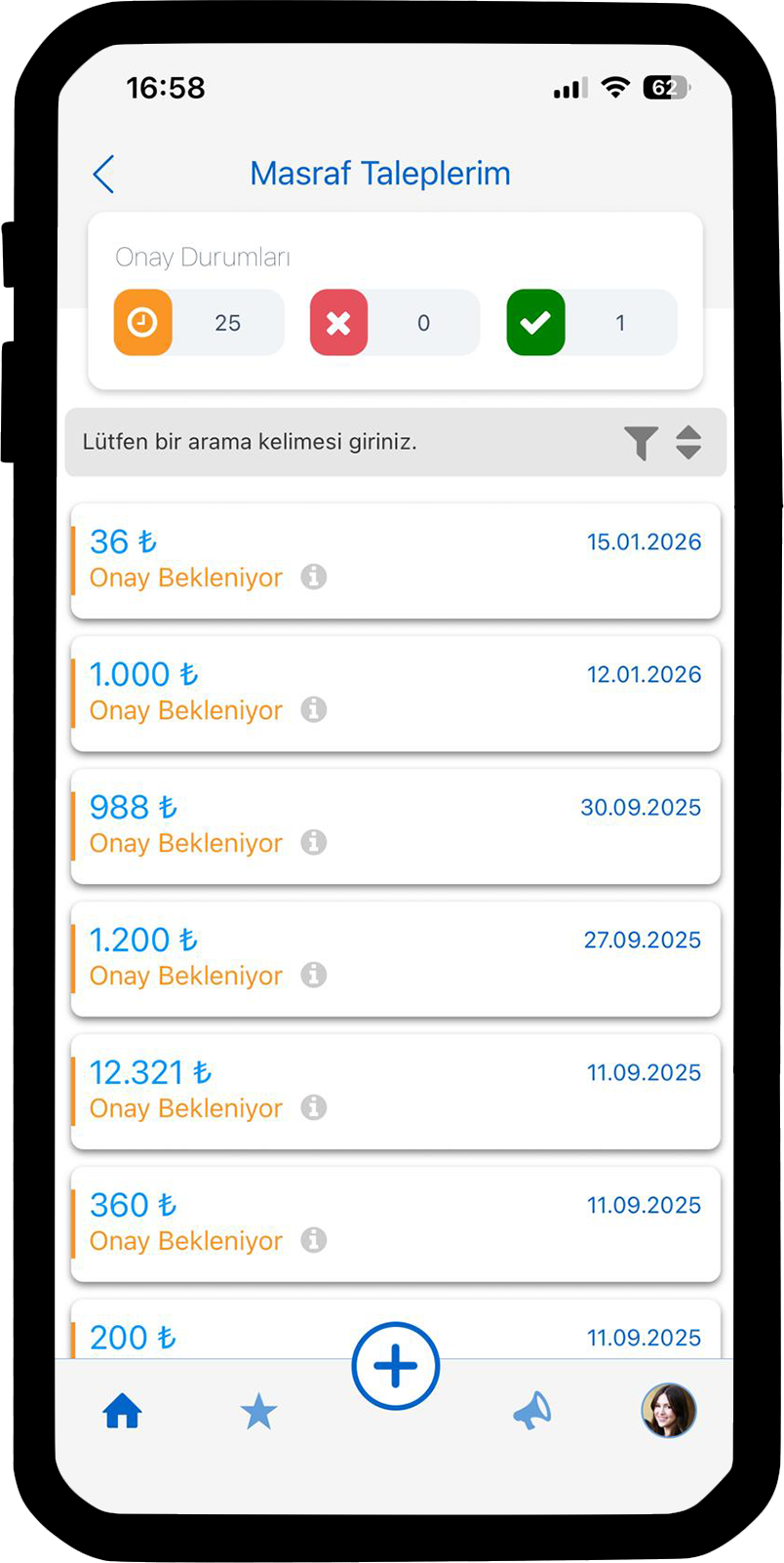Open the announcements megaphone tab
This screenshot has width=784, height=1563.
531,1412
